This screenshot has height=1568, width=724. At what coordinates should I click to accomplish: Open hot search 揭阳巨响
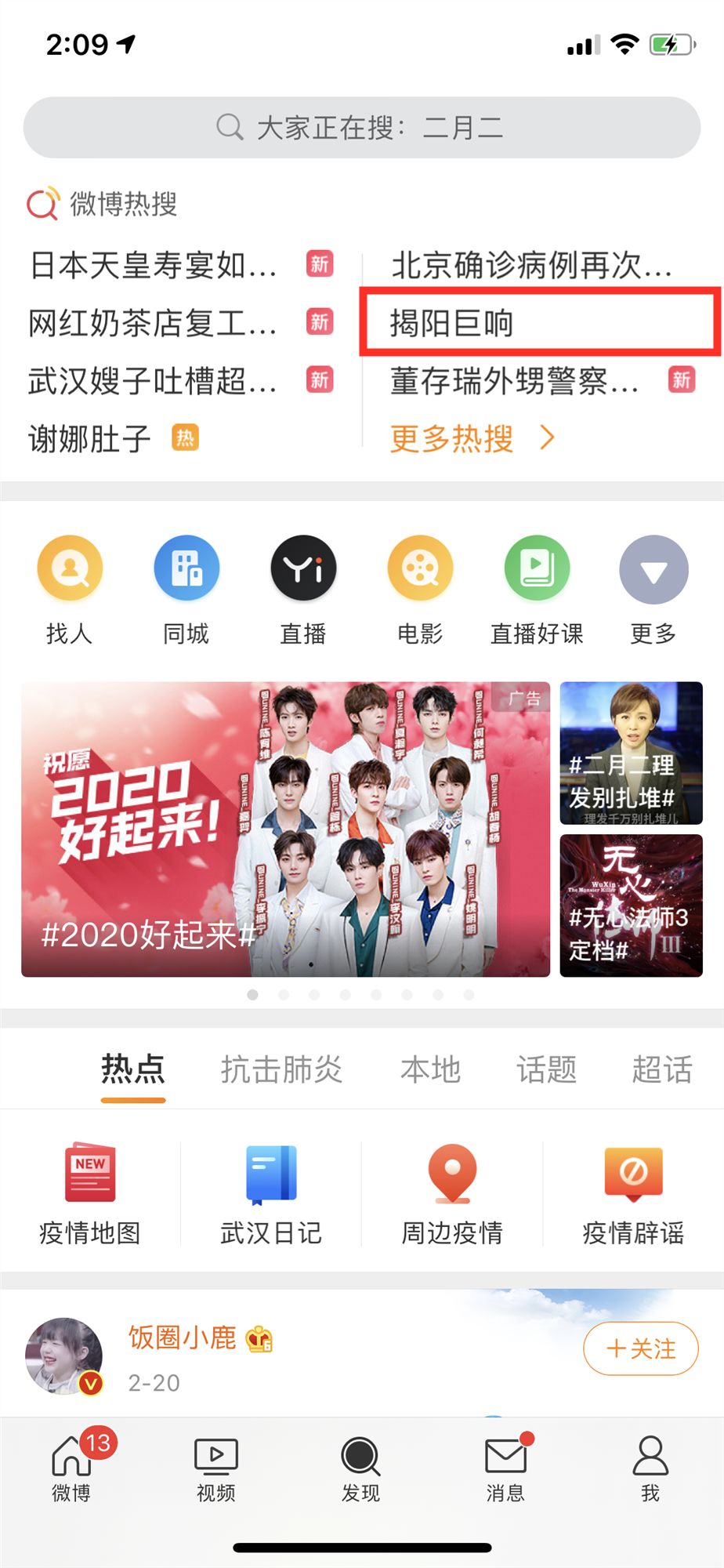(x=451, y=323)
